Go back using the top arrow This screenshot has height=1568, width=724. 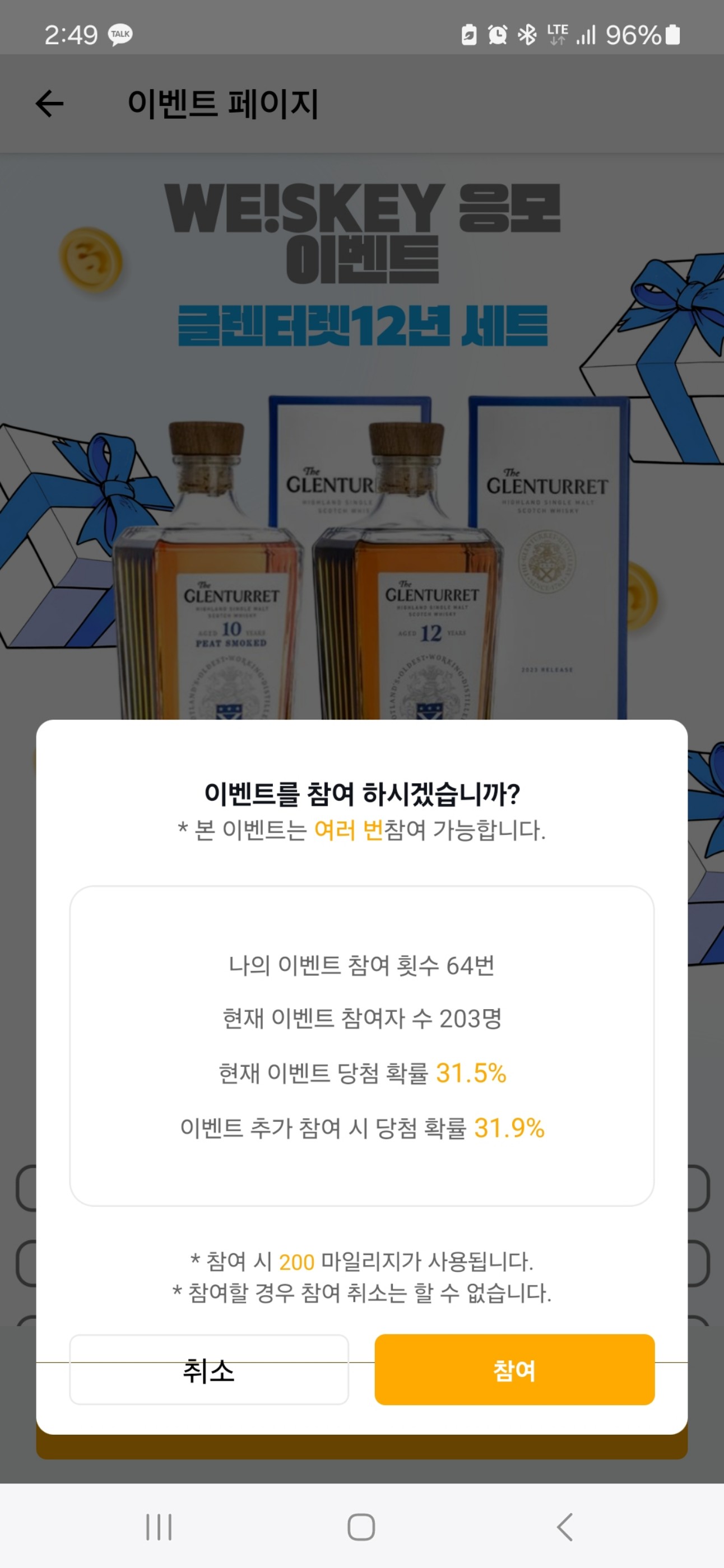50,104
